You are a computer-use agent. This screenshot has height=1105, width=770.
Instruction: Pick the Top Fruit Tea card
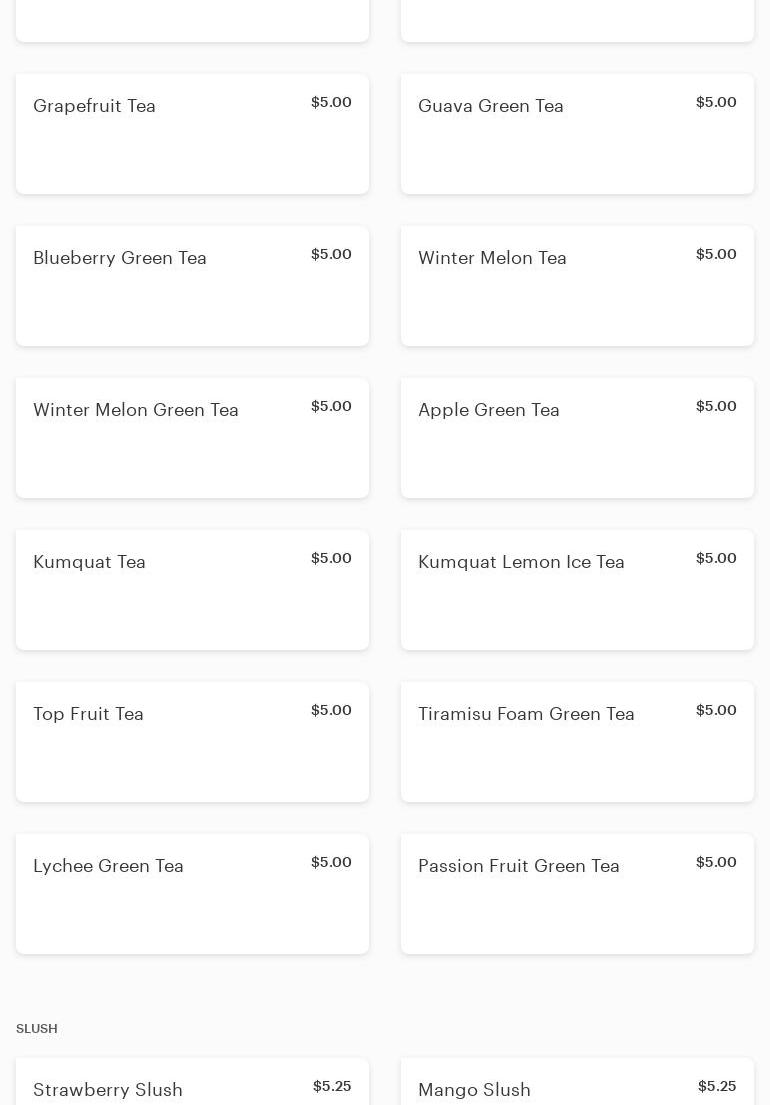pos(192,742)
